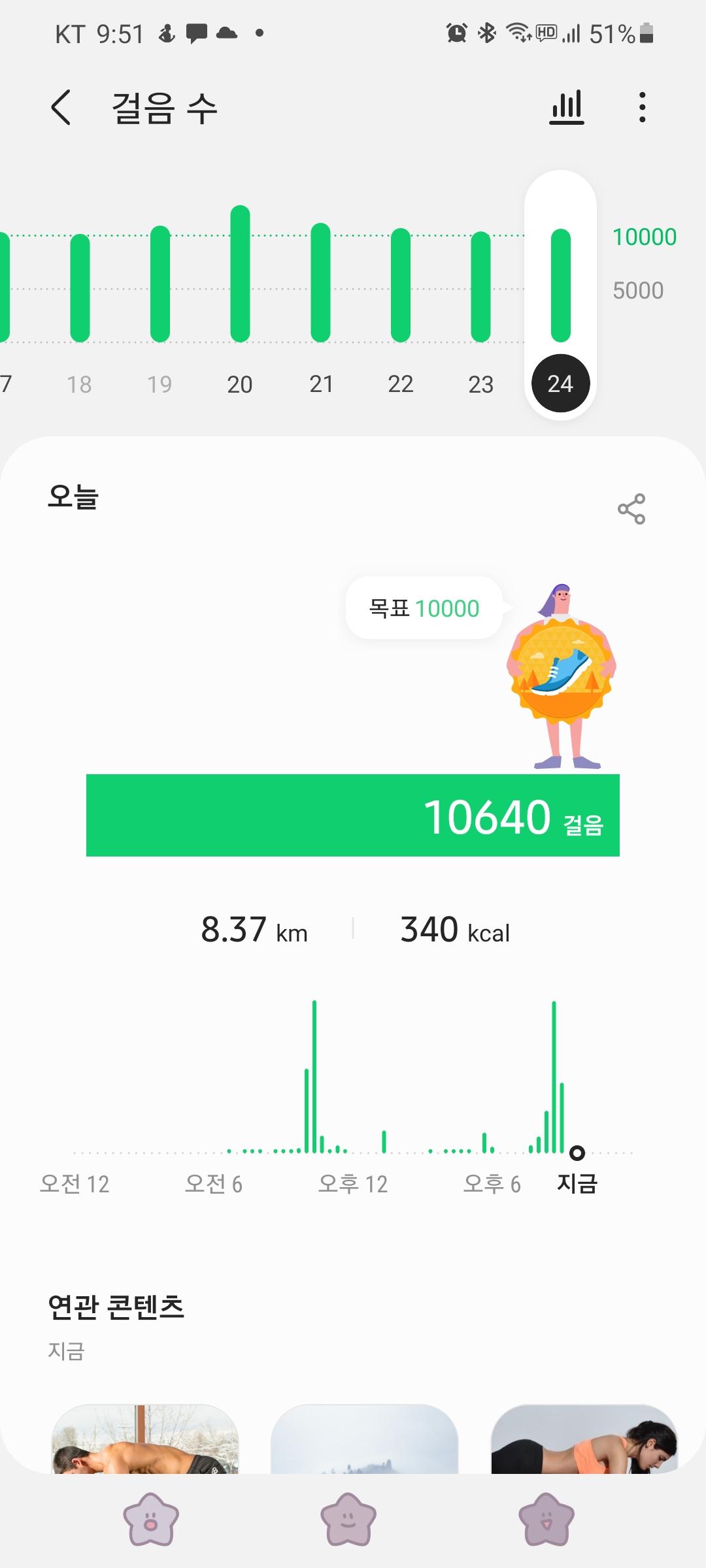Select the bar for day 19

tap(160, 284)
